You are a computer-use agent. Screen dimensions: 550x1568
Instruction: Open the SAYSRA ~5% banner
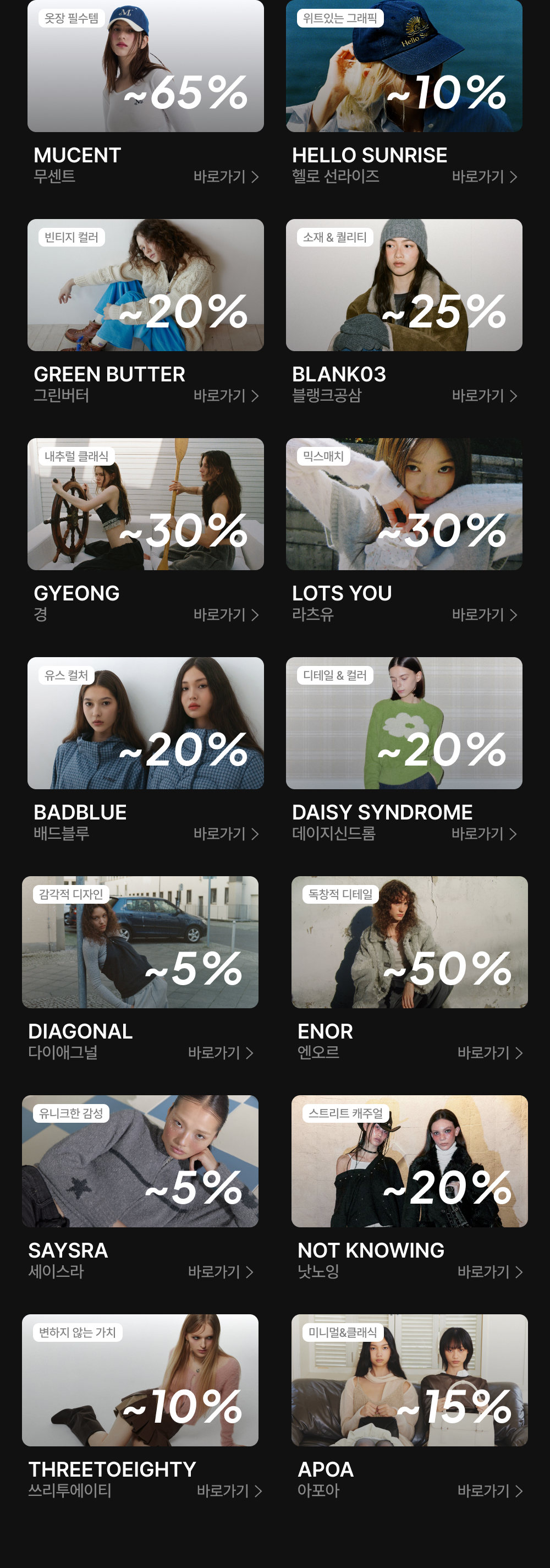tap(140, 1161)
